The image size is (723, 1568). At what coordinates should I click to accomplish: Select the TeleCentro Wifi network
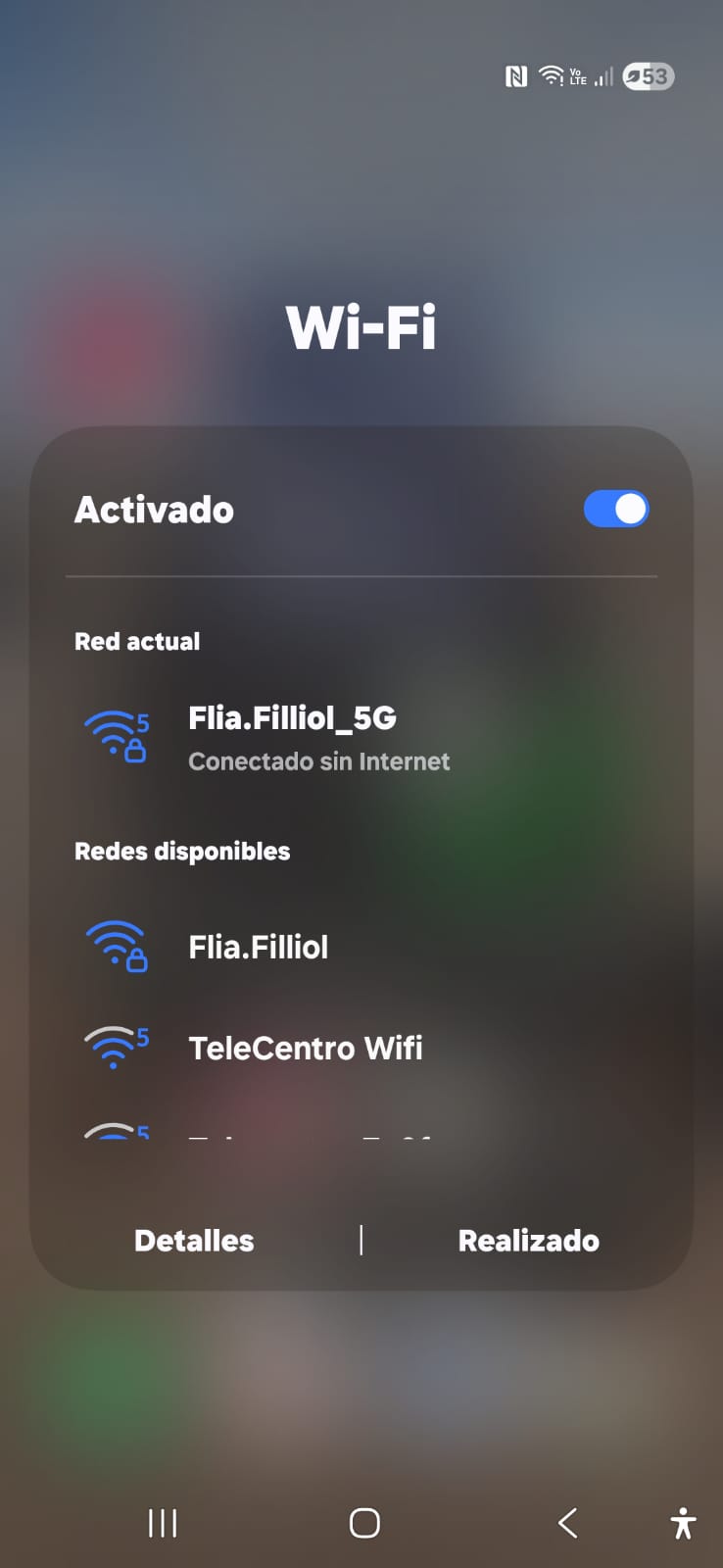pos(305,1048)
